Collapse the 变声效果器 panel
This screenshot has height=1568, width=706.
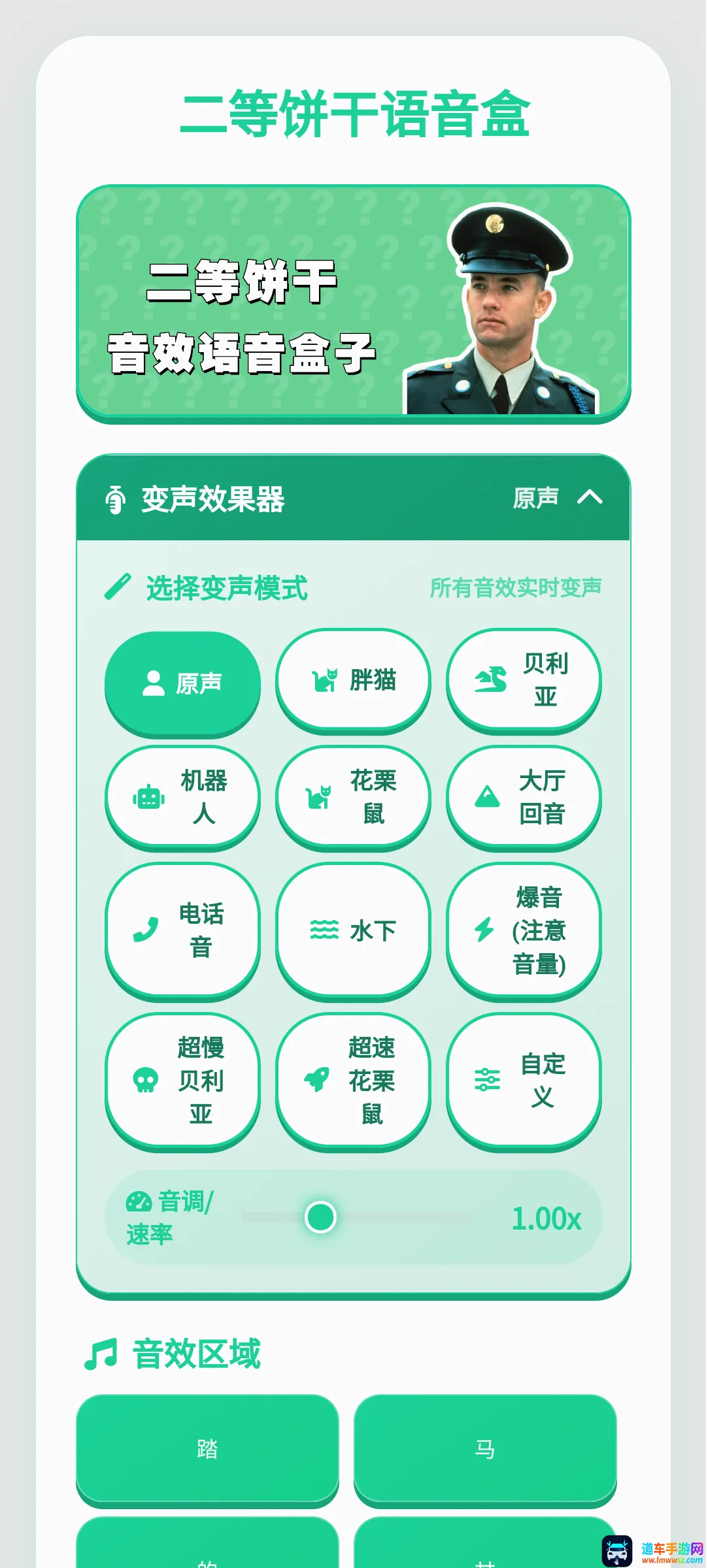pos(590,497)
